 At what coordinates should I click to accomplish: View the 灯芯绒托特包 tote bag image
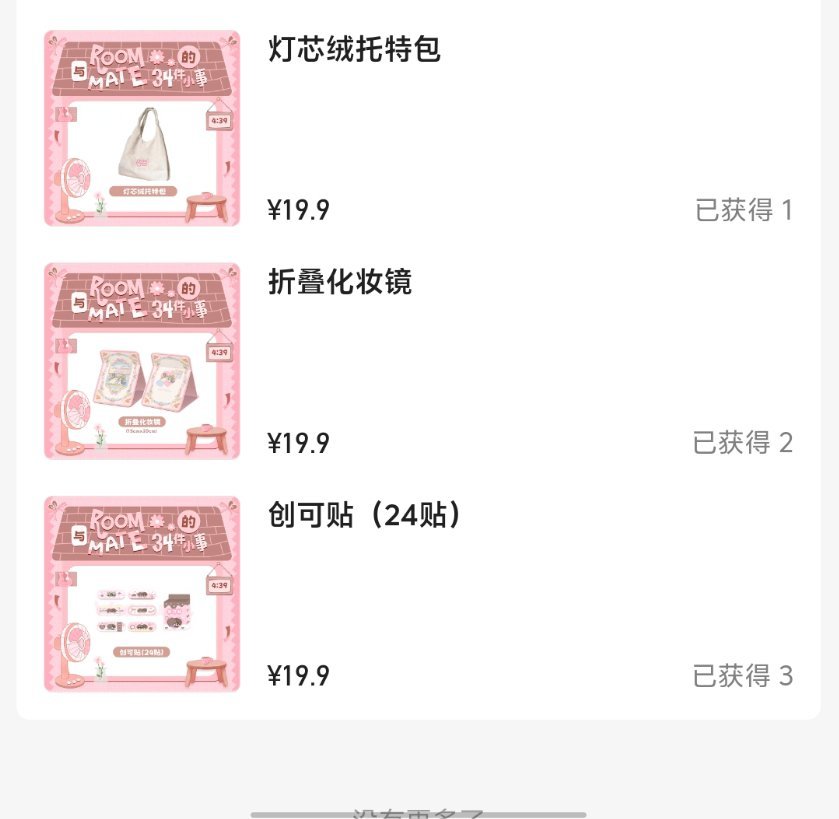(x=142, y=128)
